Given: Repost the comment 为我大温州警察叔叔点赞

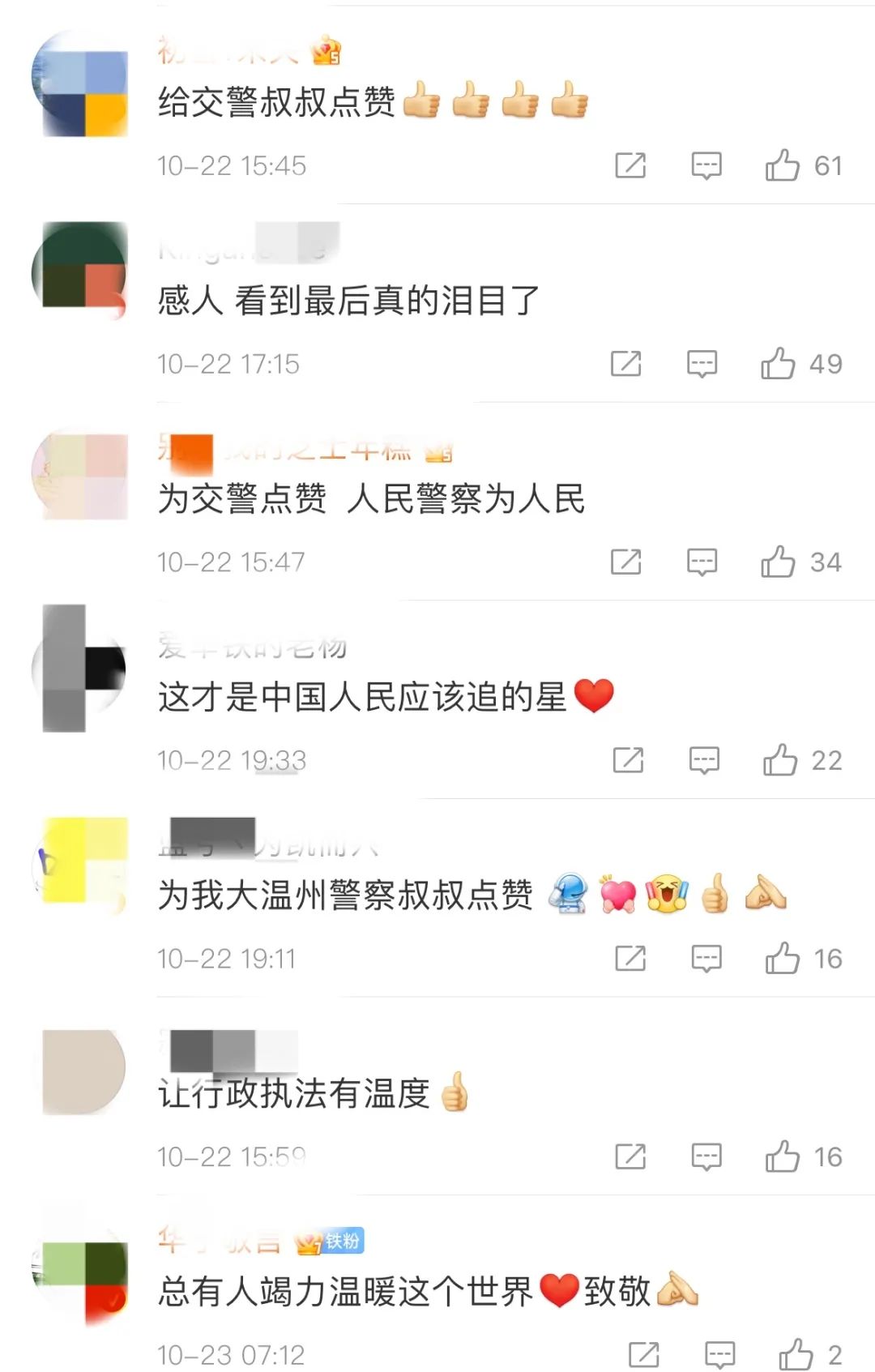Looking at the screenshot, I should 630,959.
